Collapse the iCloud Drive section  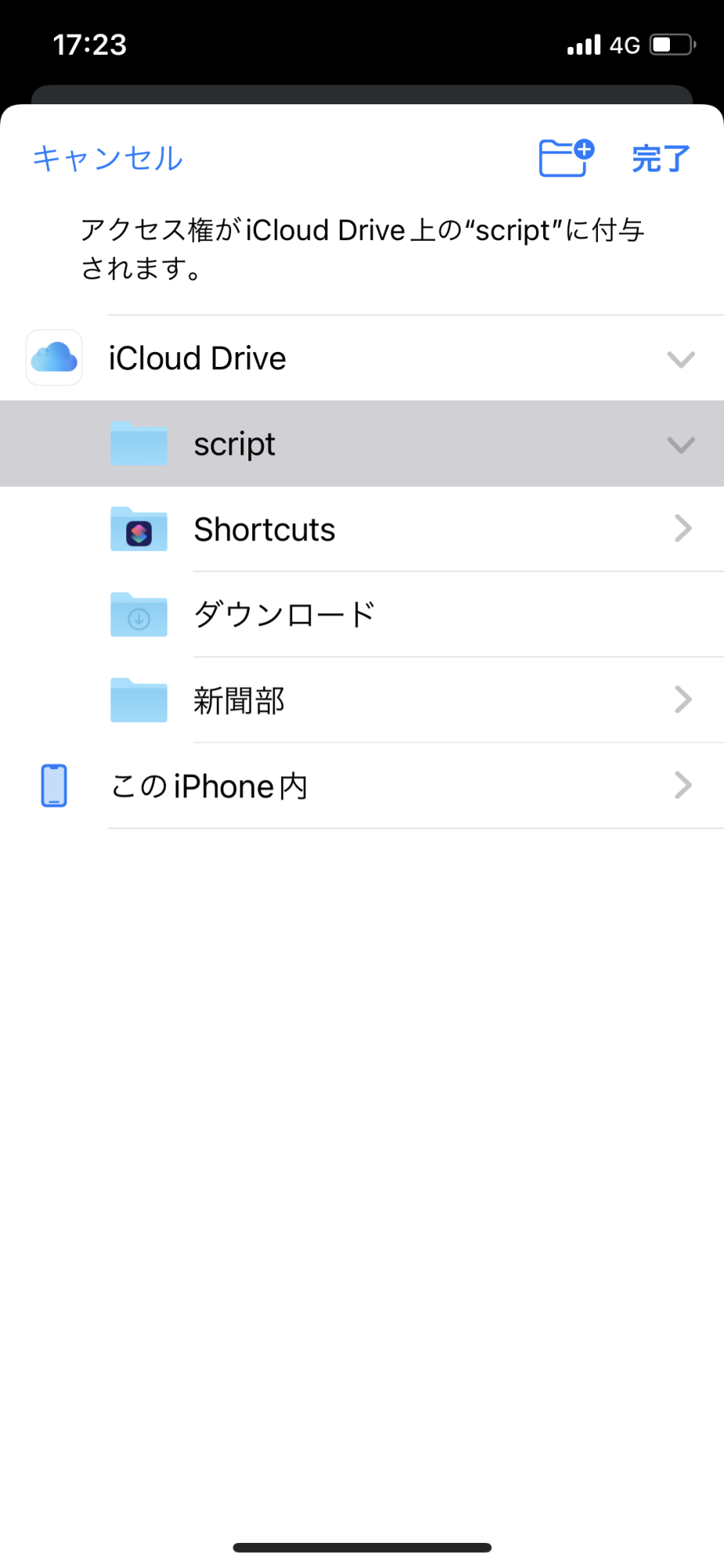click(x=681, y=359)
